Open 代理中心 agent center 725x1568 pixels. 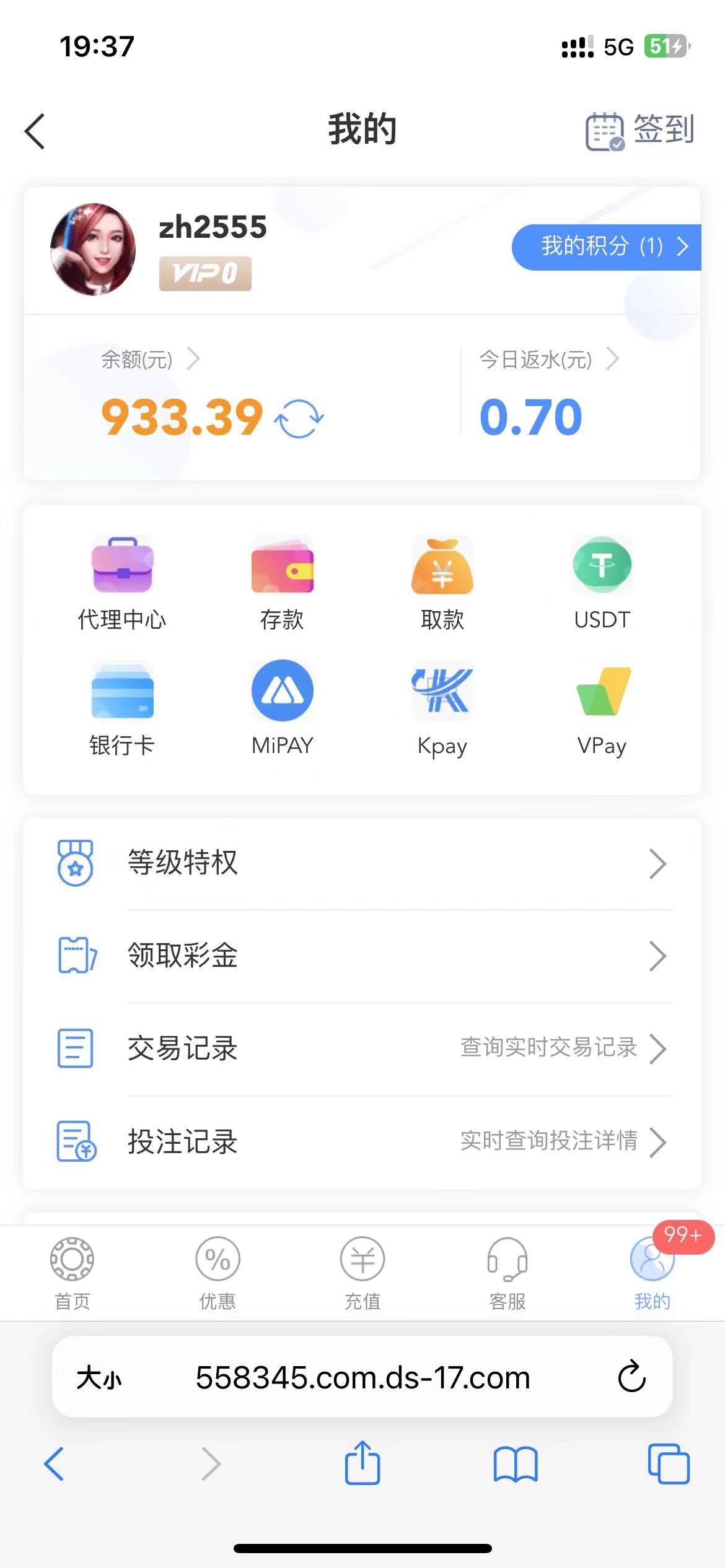tap(122, 583)
